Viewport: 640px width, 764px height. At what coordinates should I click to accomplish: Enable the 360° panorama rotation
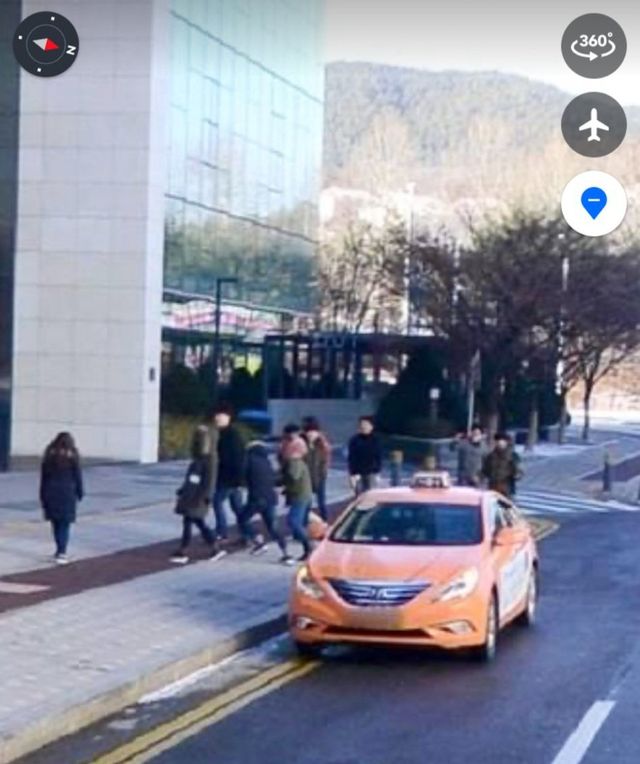click(x=594, y=46)
